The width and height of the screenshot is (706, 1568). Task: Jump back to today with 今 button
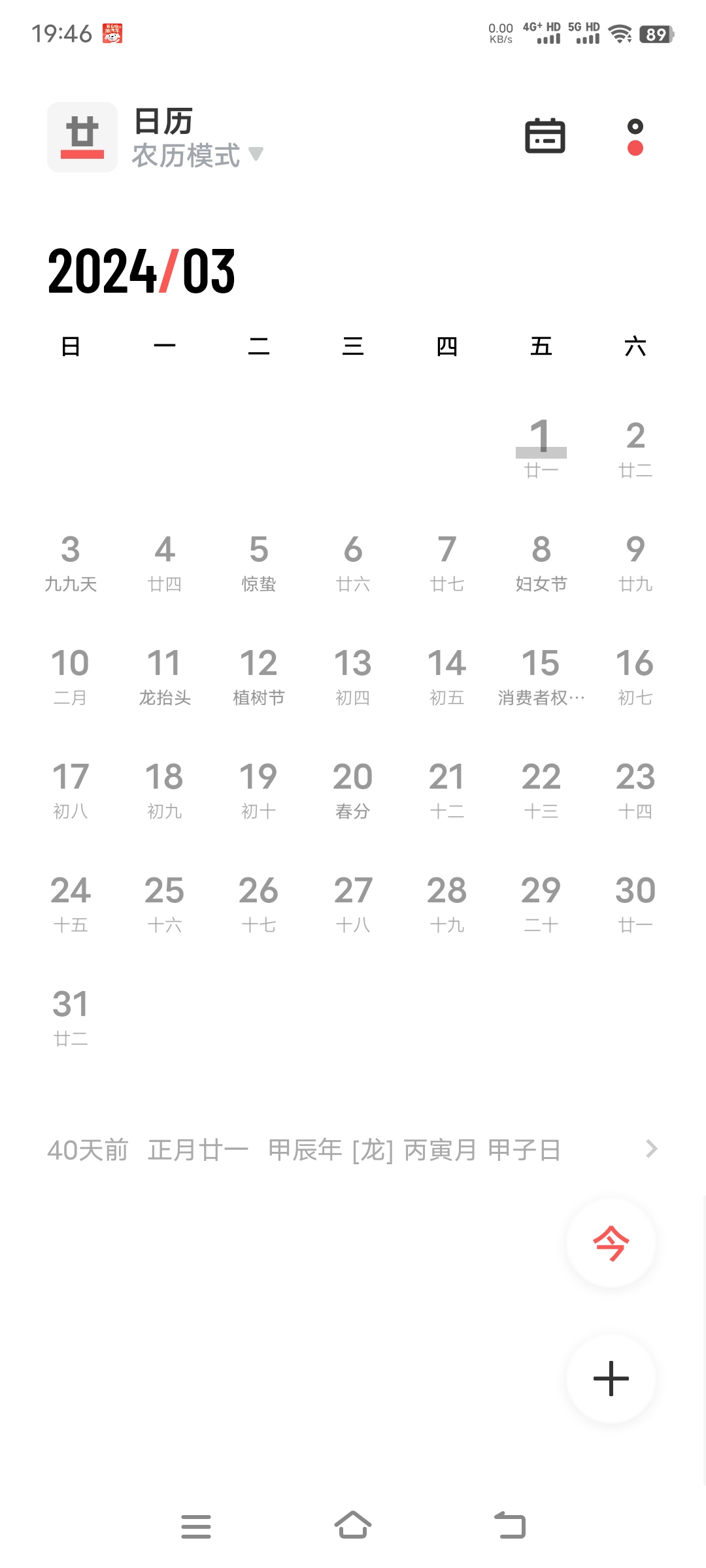(611, 1243)
